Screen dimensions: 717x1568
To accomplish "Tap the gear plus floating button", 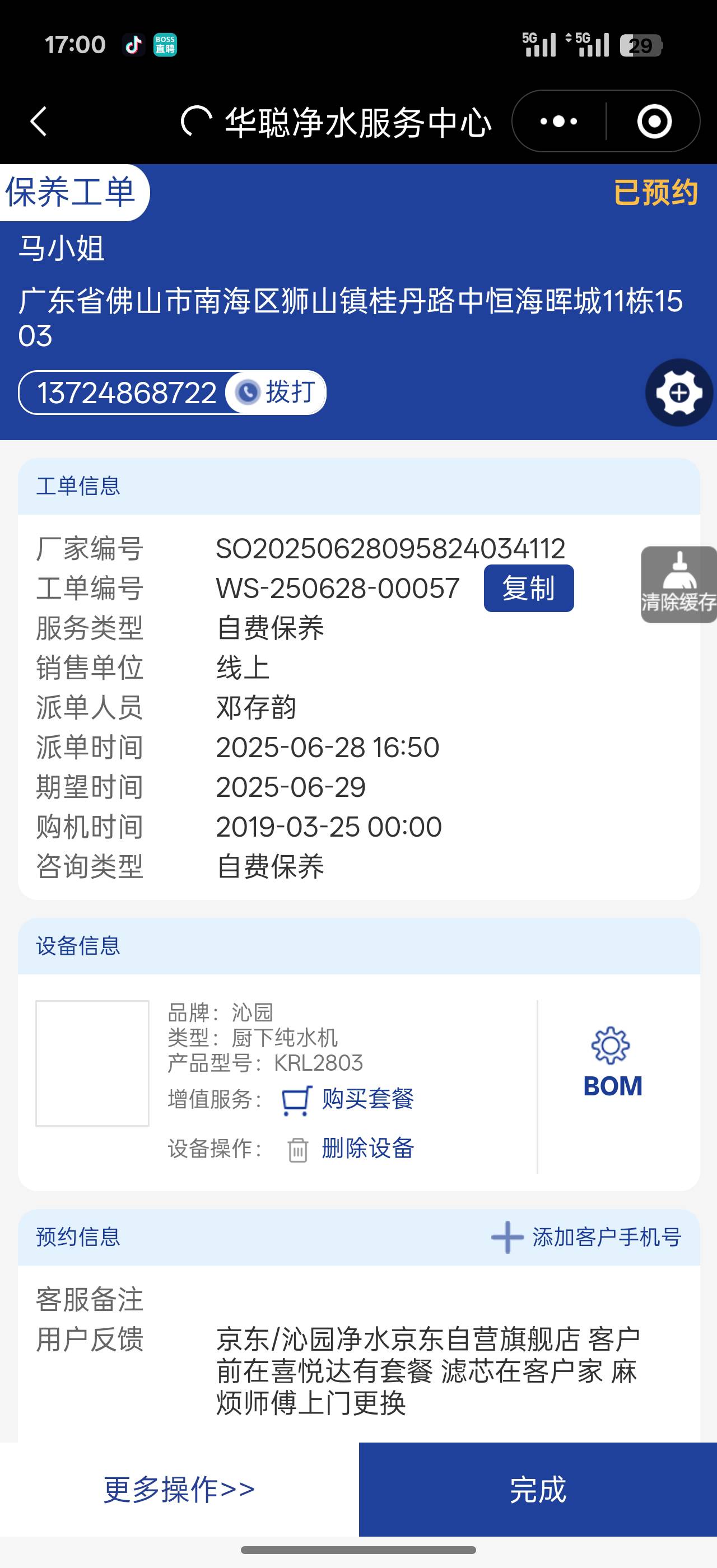I will tap(679, 393).
